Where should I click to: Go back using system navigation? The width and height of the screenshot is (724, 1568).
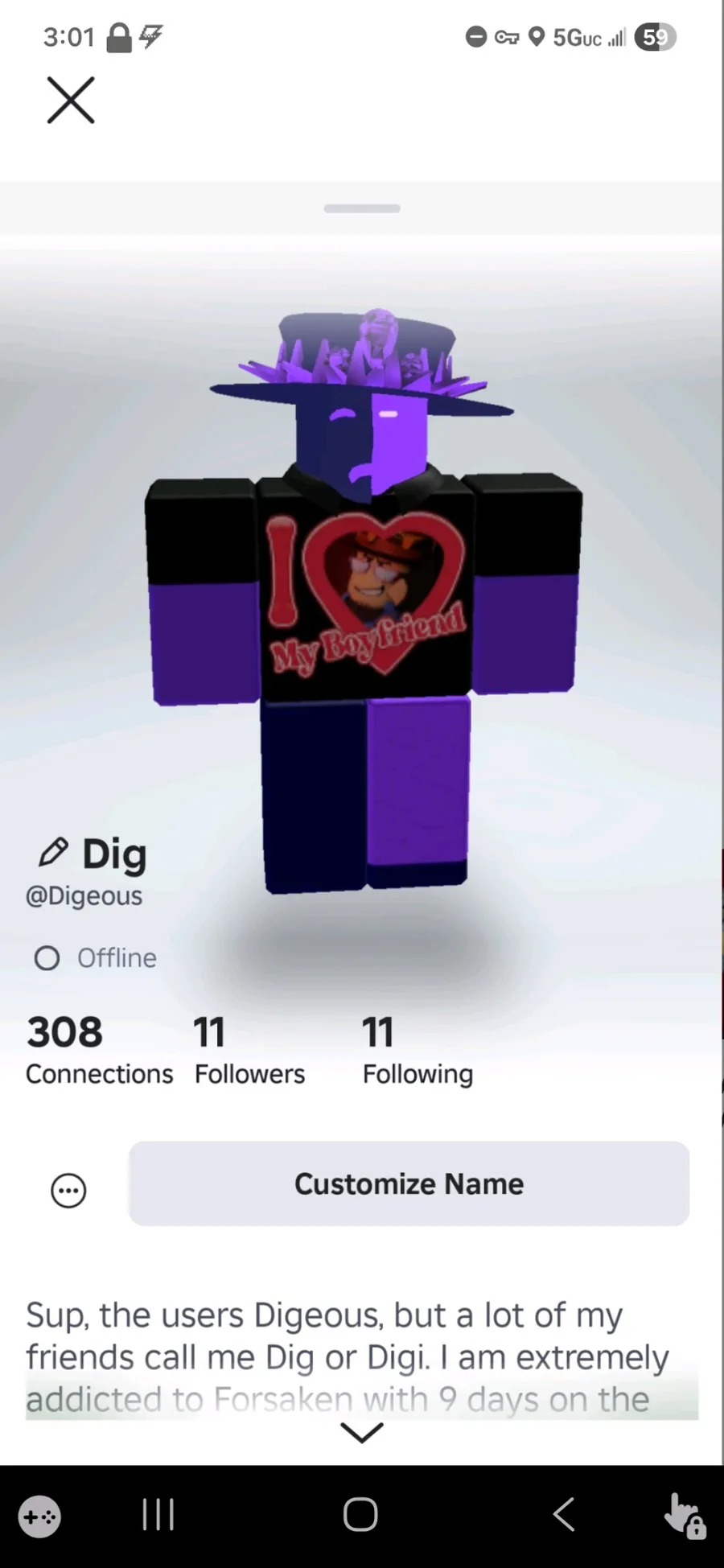564,1515
